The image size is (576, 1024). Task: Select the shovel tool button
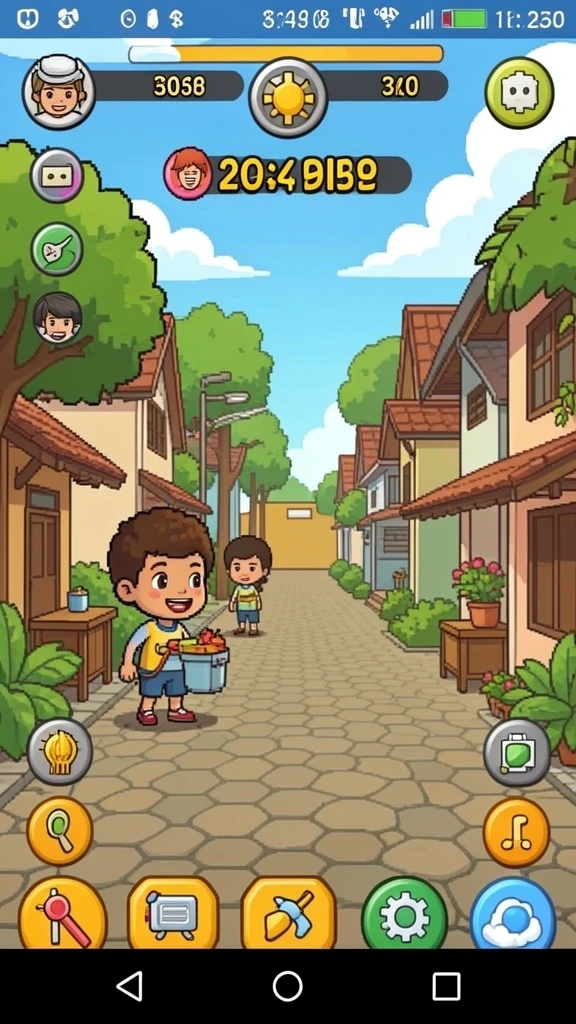click(x=289, y=913)
